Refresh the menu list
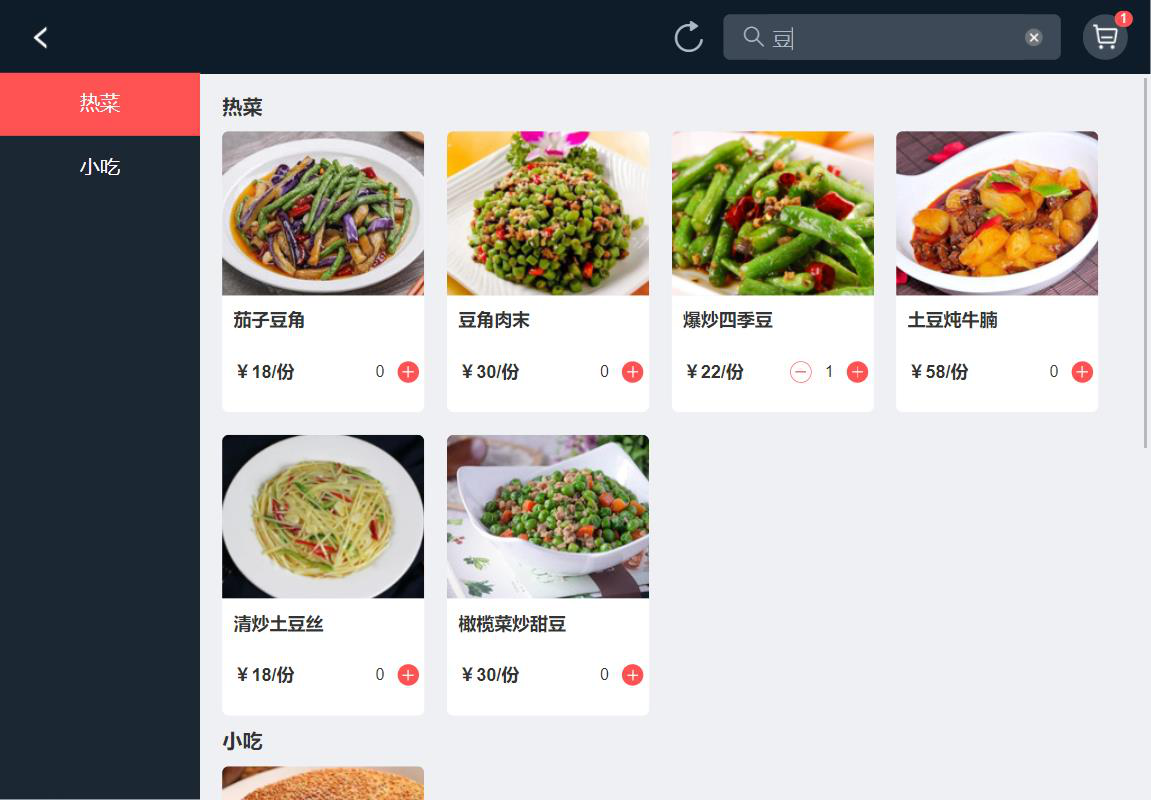 pos(688,37)
